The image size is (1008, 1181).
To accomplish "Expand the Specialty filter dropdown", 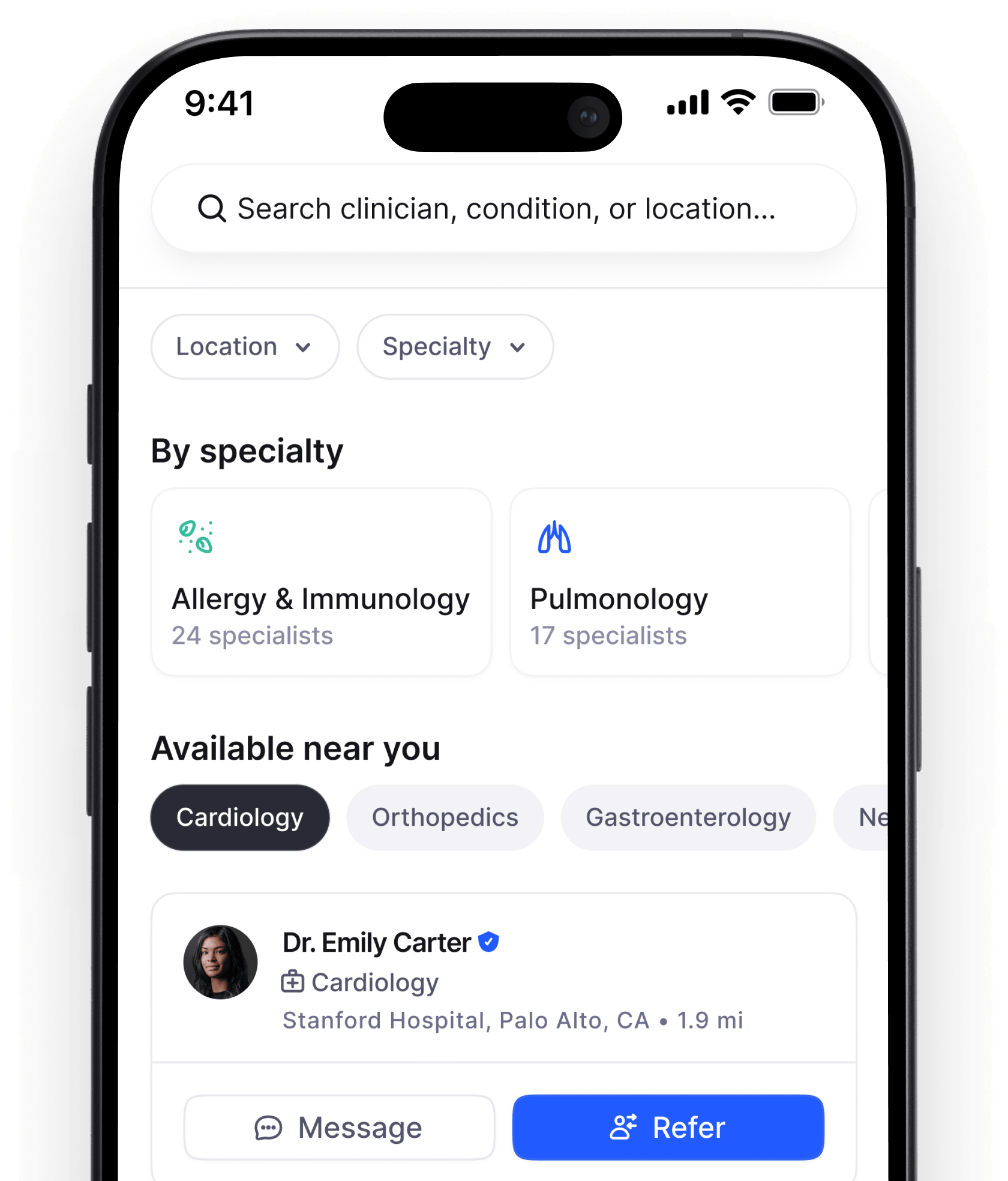I will (x=455, y=347).
